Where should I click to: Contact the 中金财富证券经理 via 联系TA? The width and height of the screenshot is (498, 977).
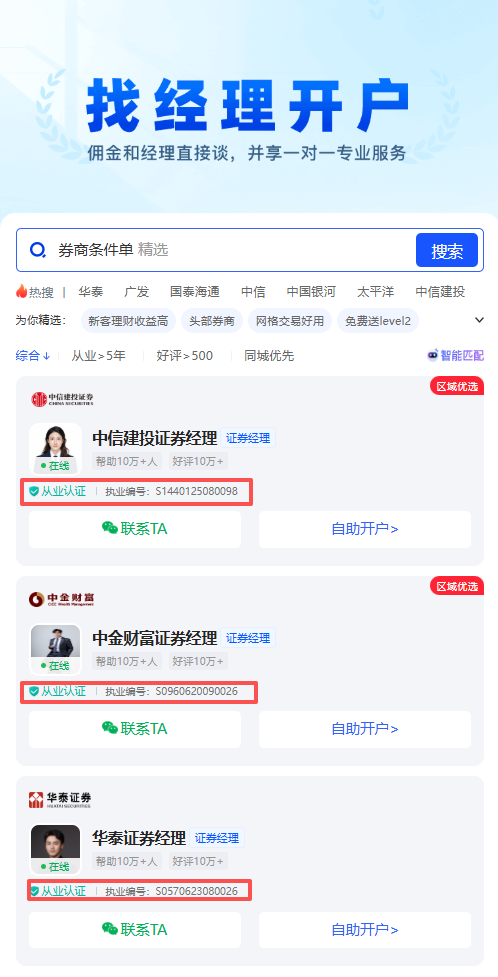coord(135,729)
